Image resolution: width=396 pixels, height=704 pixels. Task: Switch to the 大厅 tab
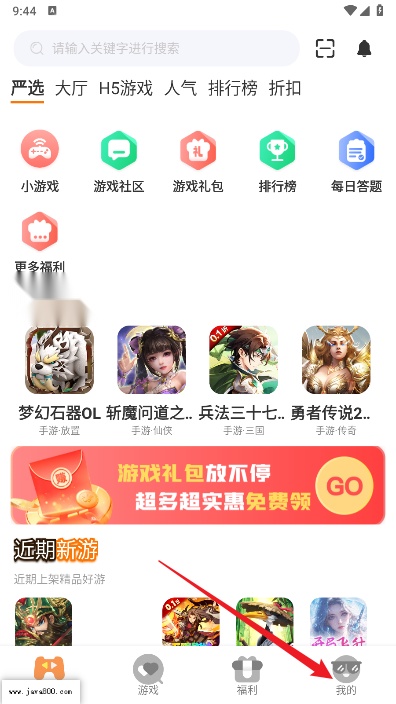pyautogui.click(x=71, y=88)
